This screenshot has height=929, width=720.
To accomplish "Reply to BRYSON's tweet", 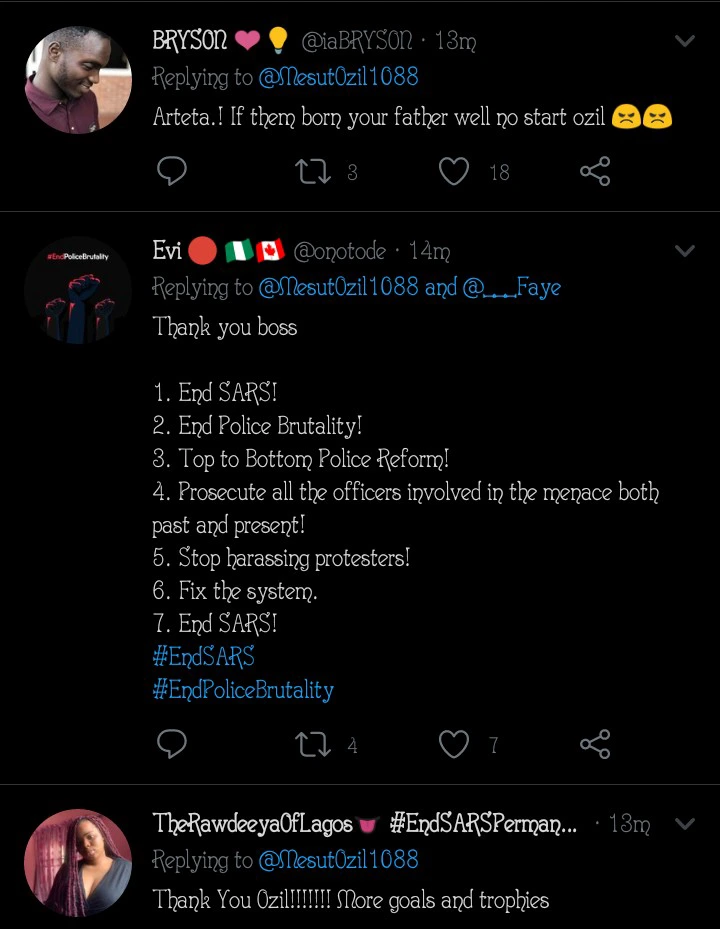I will click(x=172, y=172).
